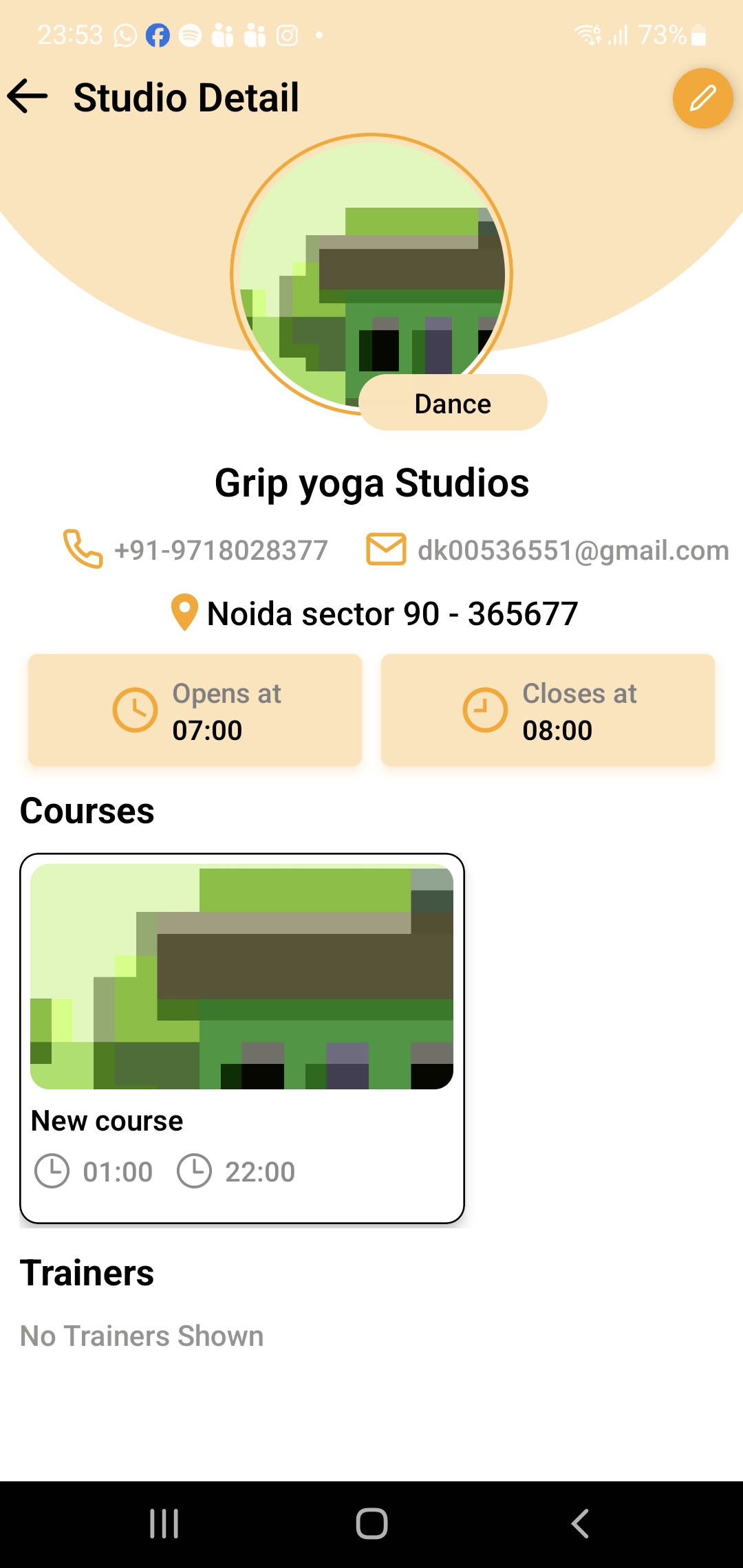Screen dimensions: 743x1568
Task: Tap the system home button
Action: pyautogui.click(x=371, y=1523)
